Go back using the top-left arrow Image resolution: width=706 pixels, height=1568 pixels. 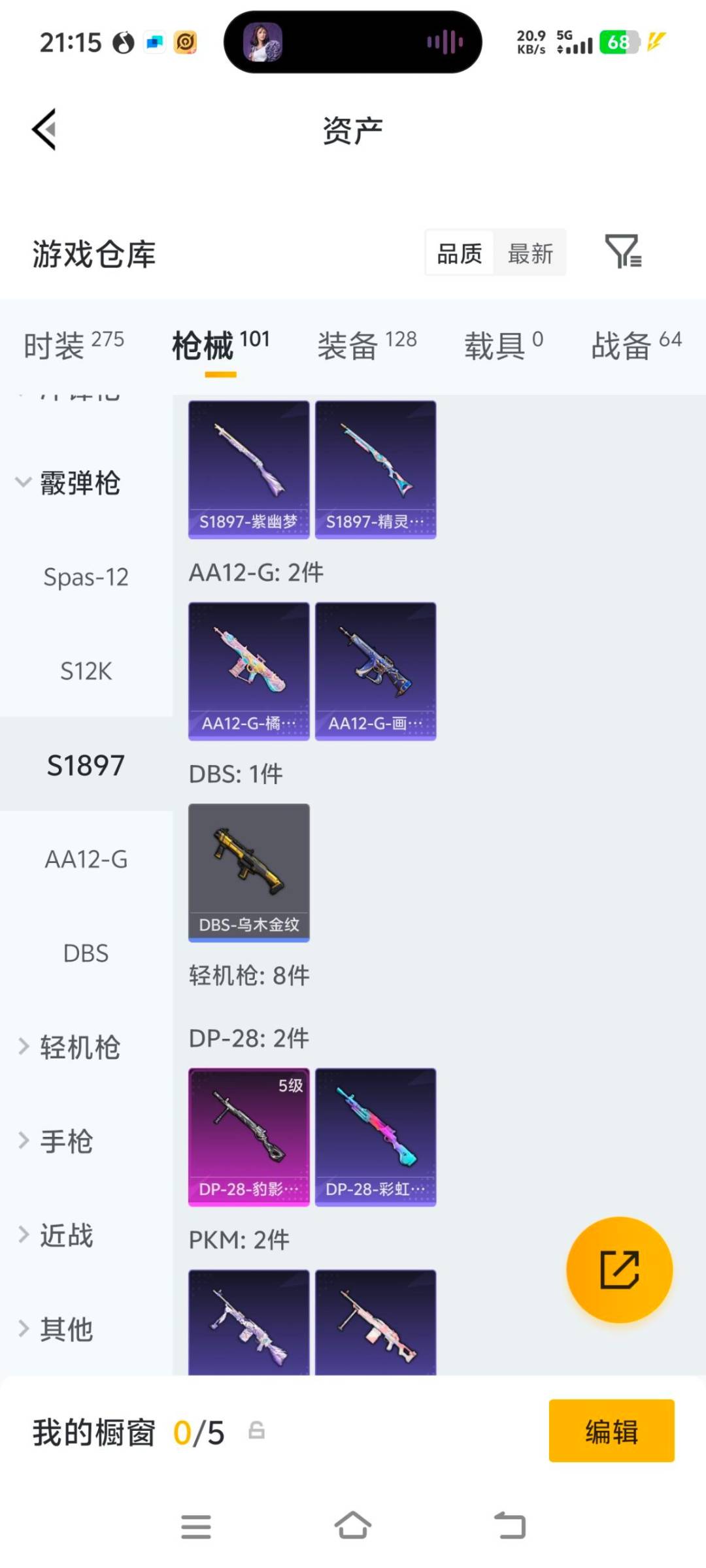44,129
